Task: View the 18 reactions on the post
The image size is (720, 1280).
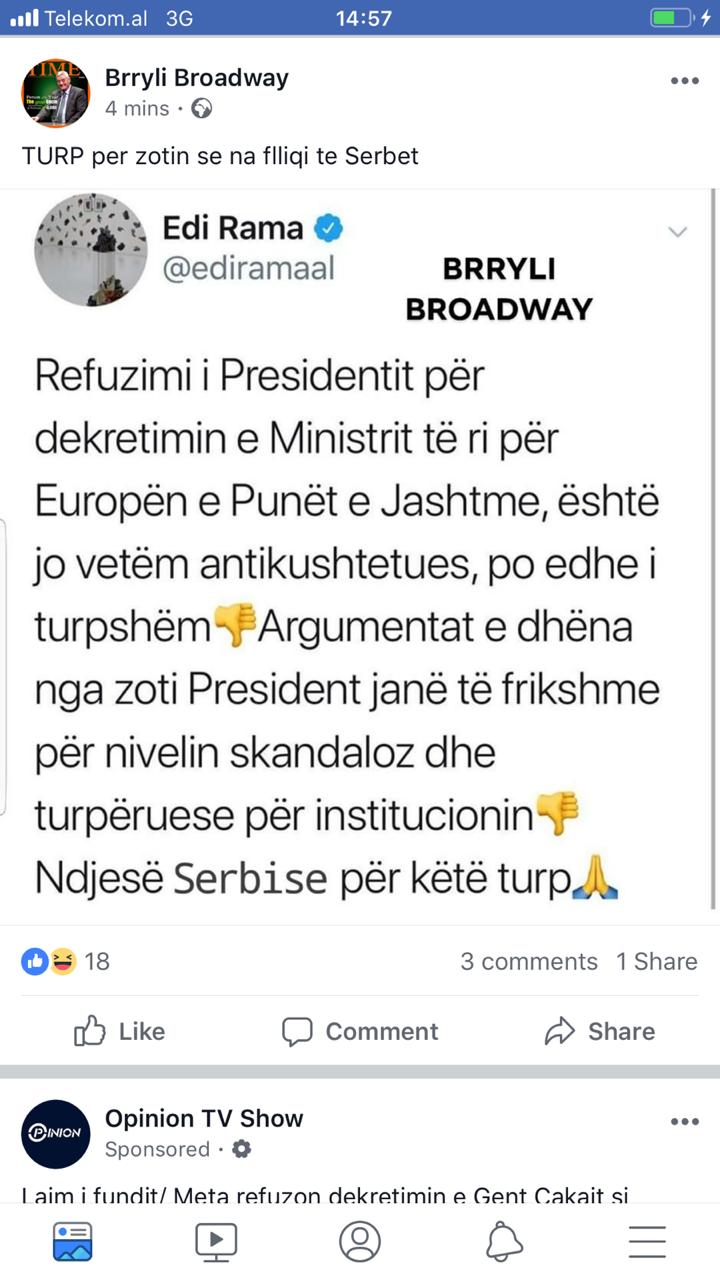Action: click(66, 962)
